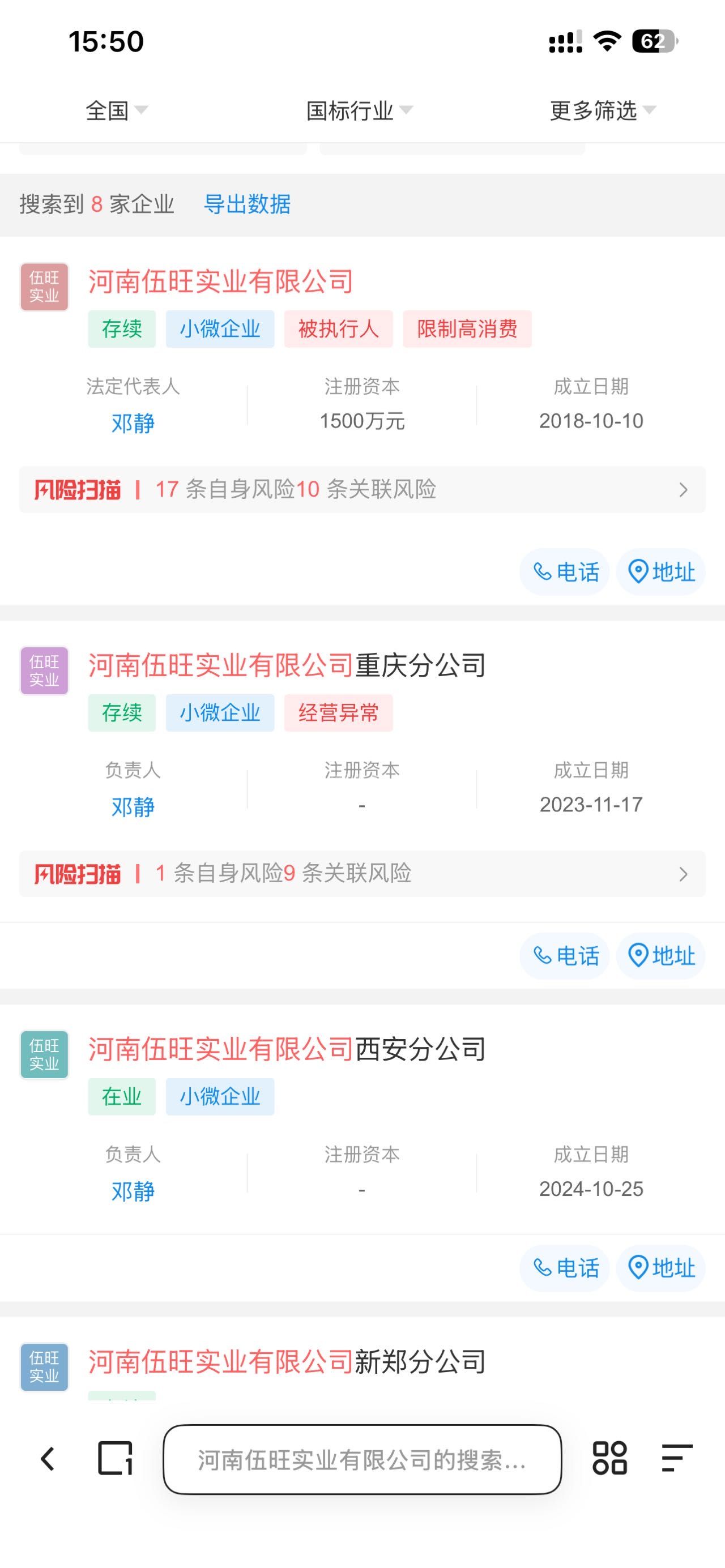Open risk scan with 1 条自身风险
725x1568 pixels.
click(361, 874)
